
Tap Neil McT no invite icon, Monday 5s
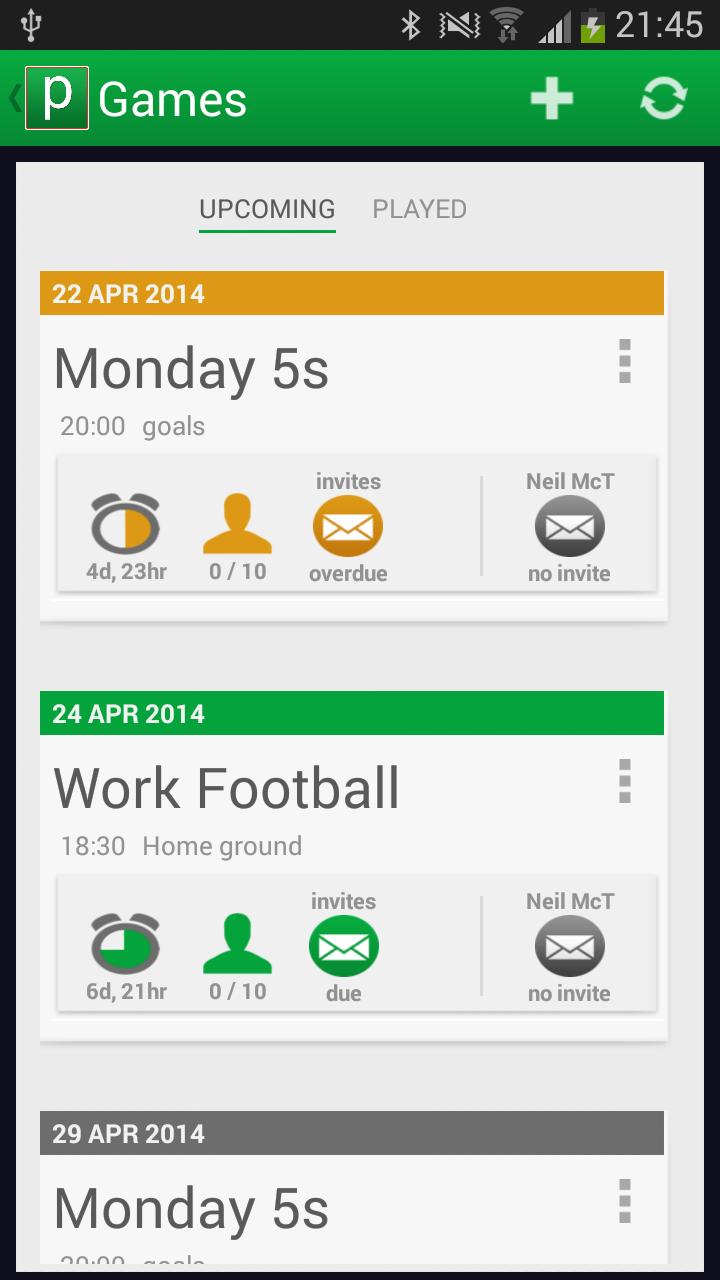pos(569,527)
